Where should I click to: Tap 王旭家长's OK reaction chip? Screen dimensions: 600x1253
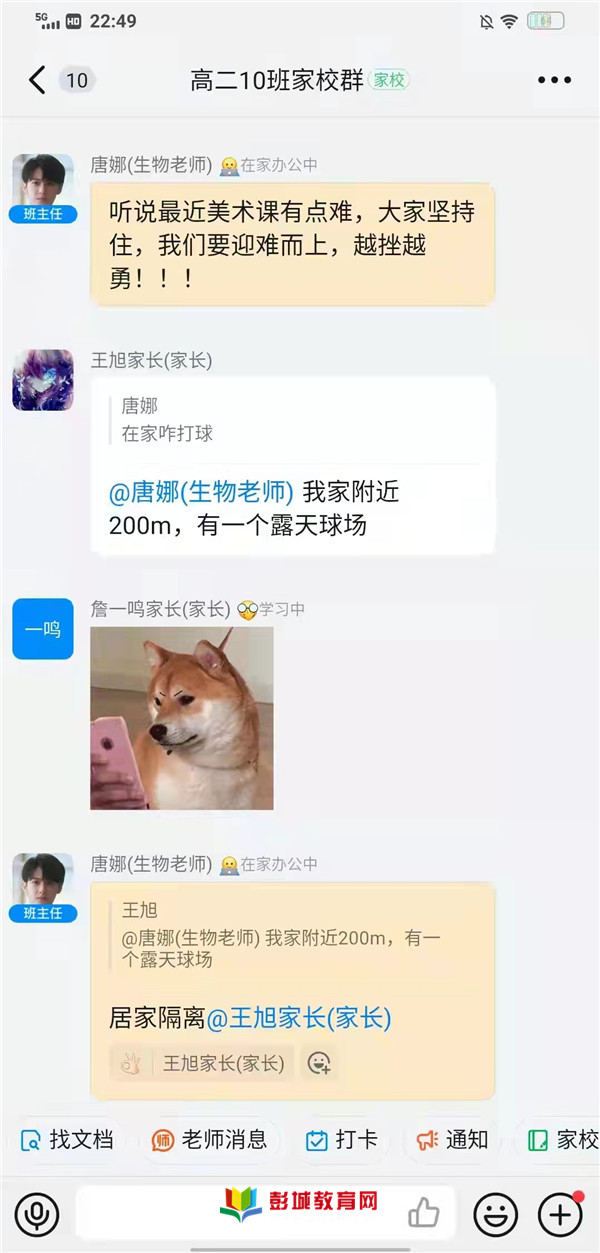click(x=203, y=1062)
